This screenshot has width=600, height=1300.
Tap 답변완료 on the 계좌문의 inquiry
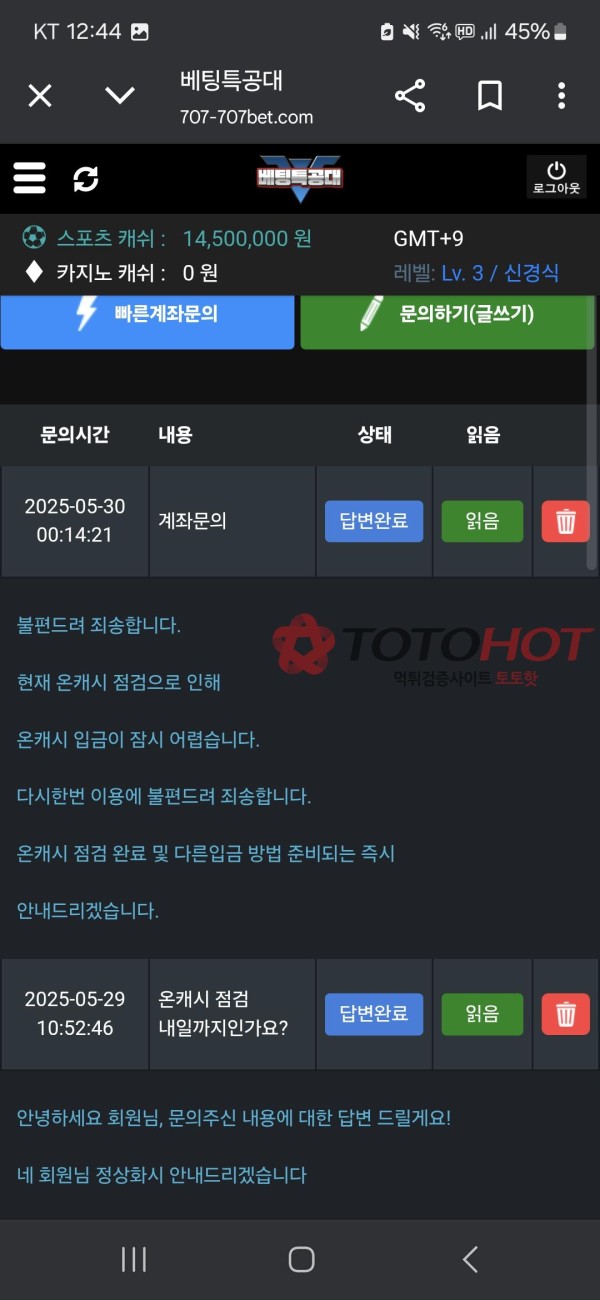coord(374,521)
